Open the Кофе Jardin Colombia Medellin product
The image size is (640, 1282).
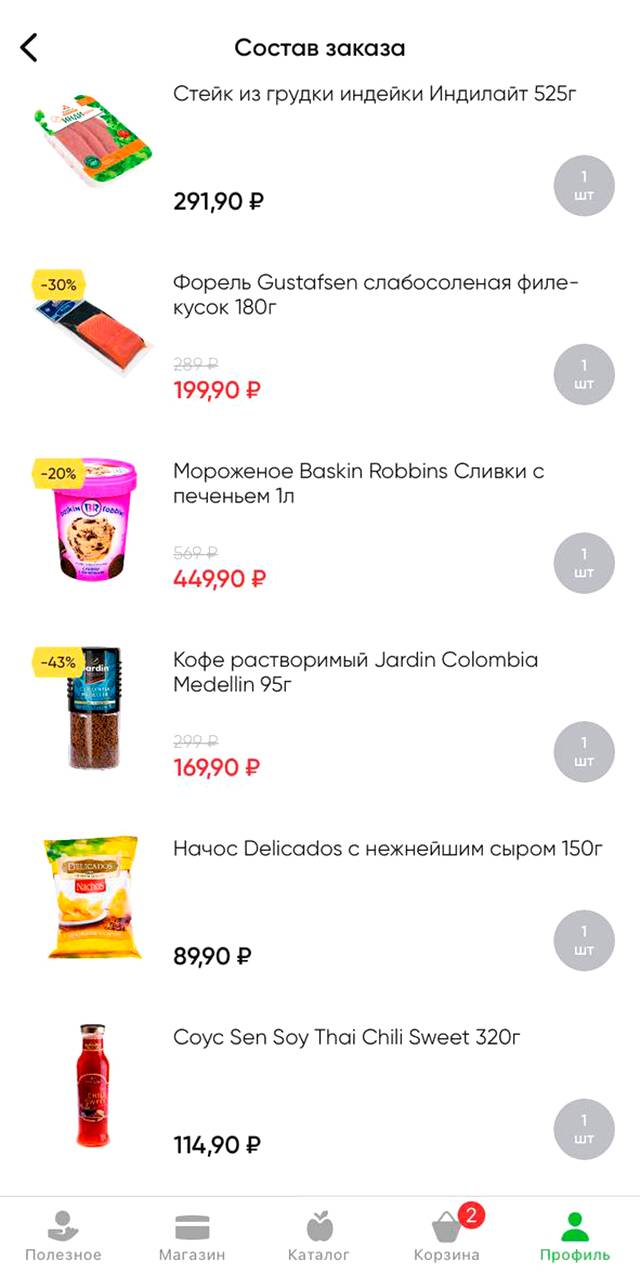click(x=355, y=672)
